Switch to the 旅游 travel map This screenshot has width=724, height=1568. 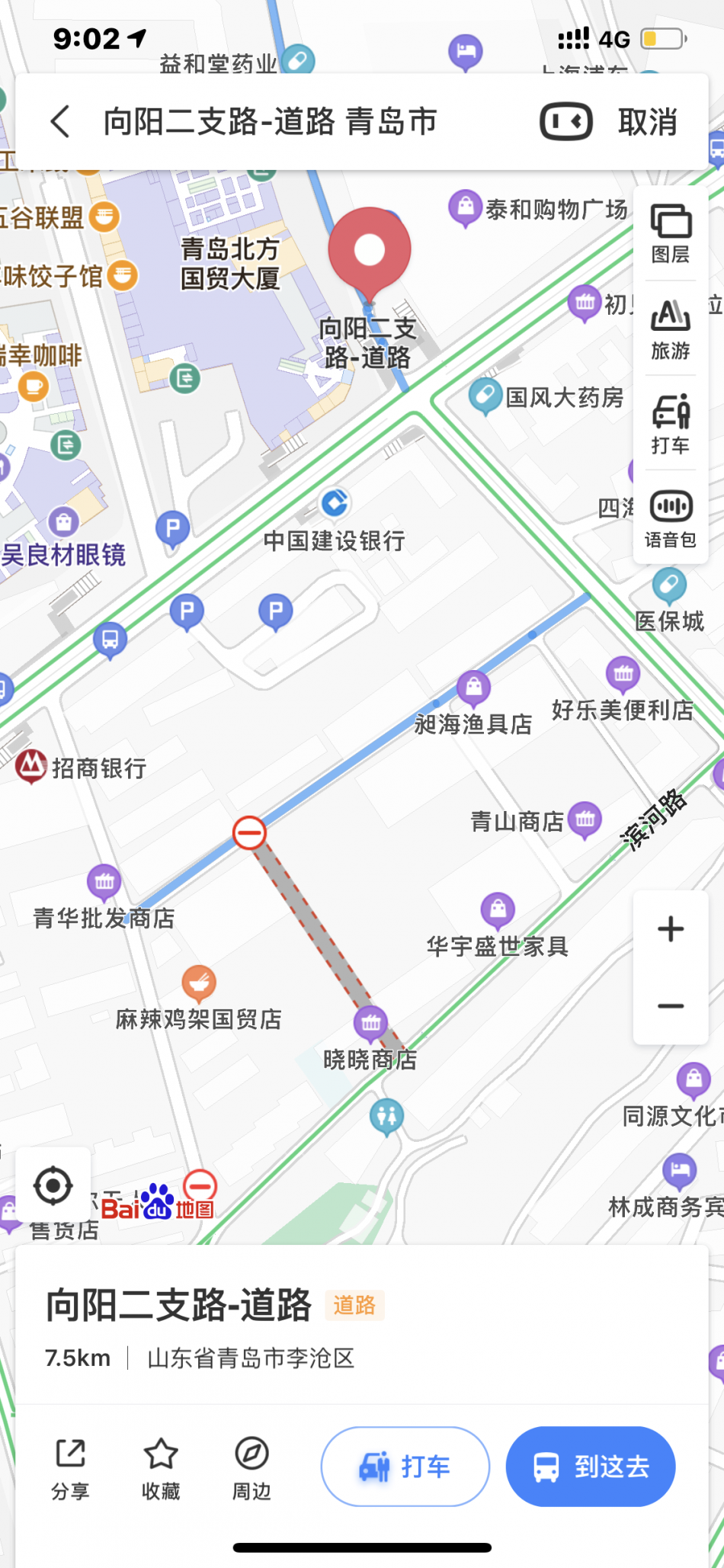[x=671, y=329]
